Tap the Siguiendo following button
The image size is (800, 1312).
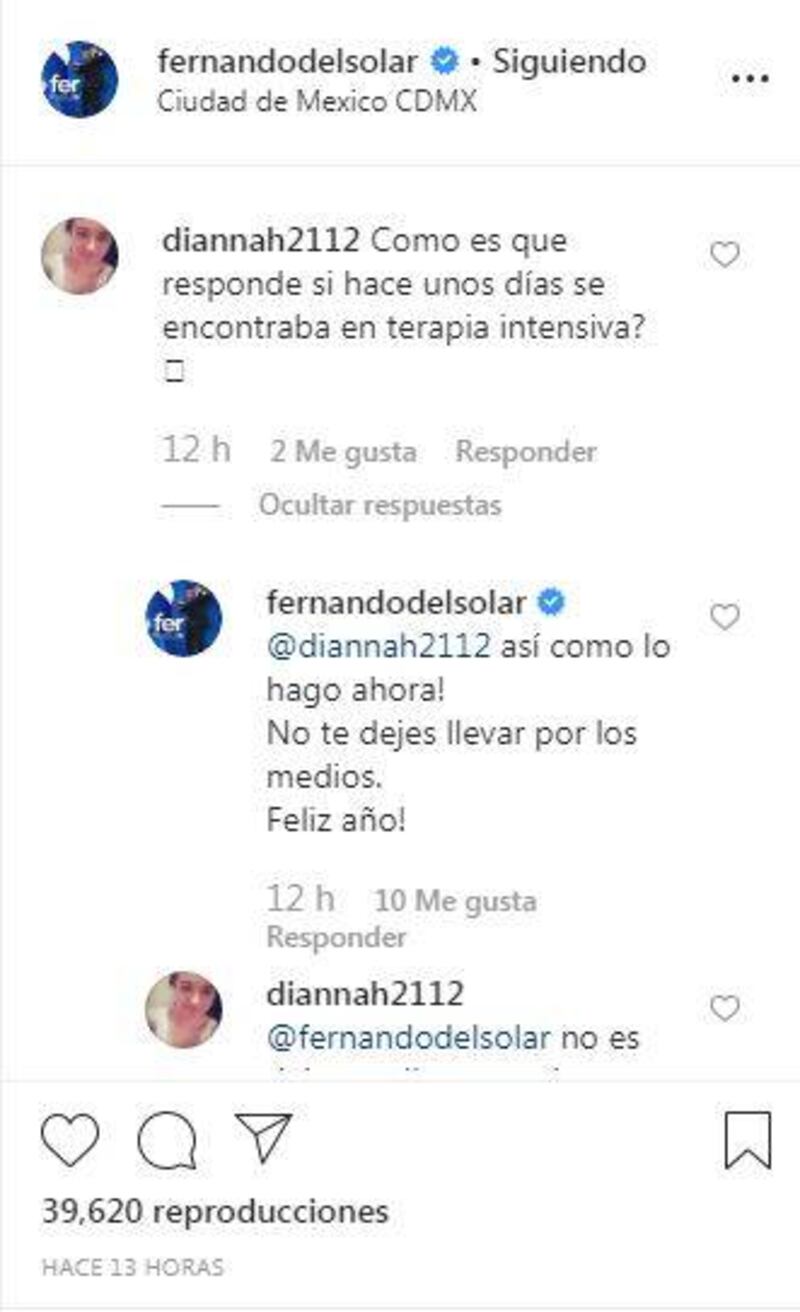(x=570, y=61)
